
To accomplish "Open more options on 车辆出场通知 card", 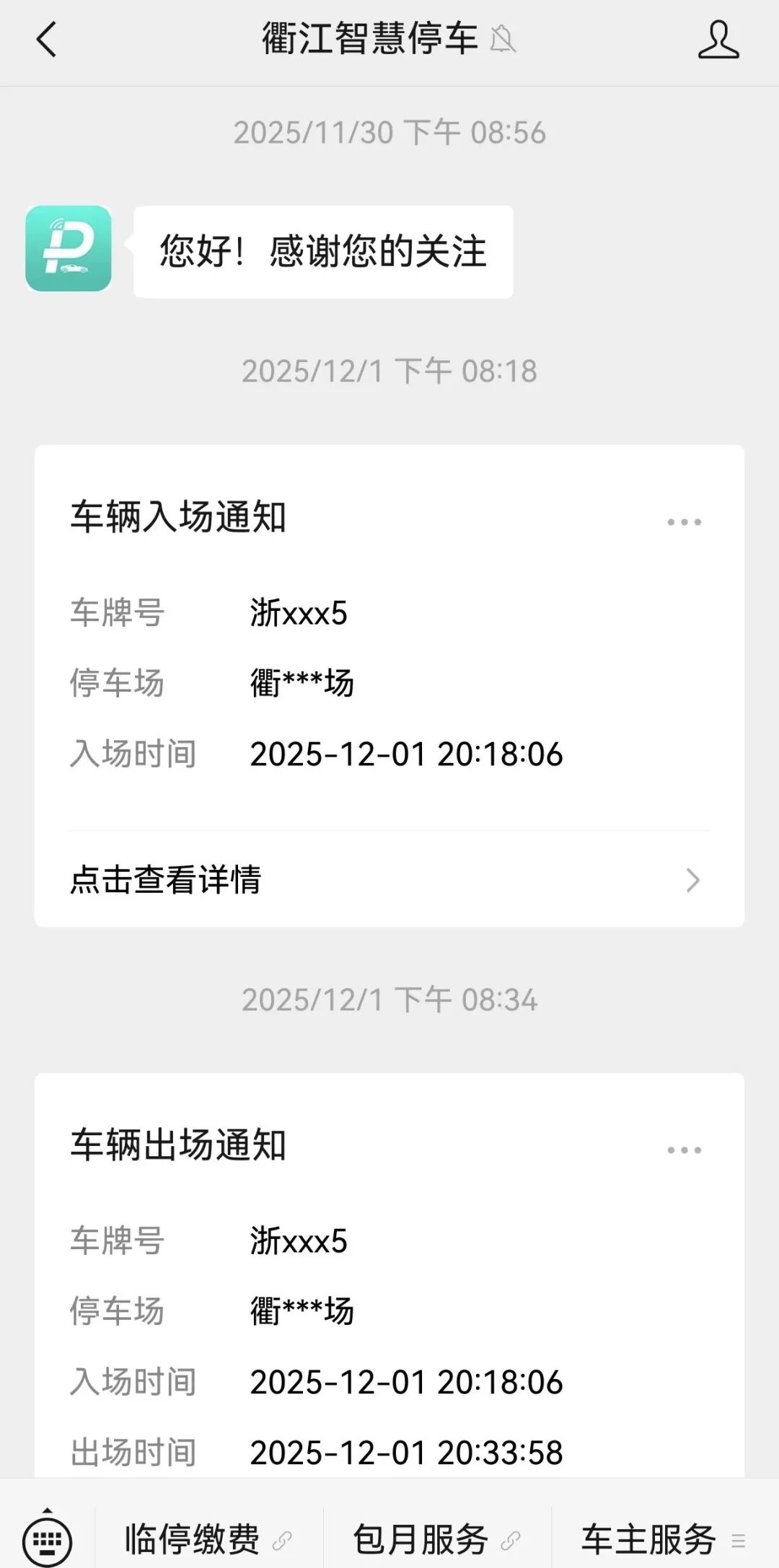I will point(684,1150).
